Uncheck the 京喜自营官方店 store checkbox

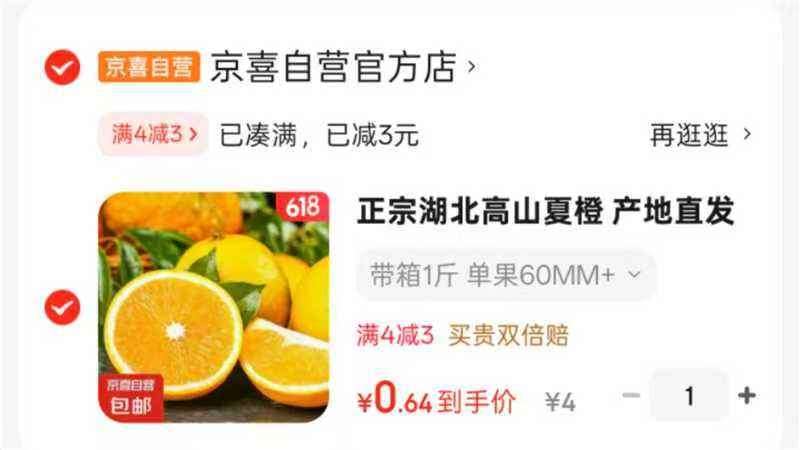tap(63, 67)
